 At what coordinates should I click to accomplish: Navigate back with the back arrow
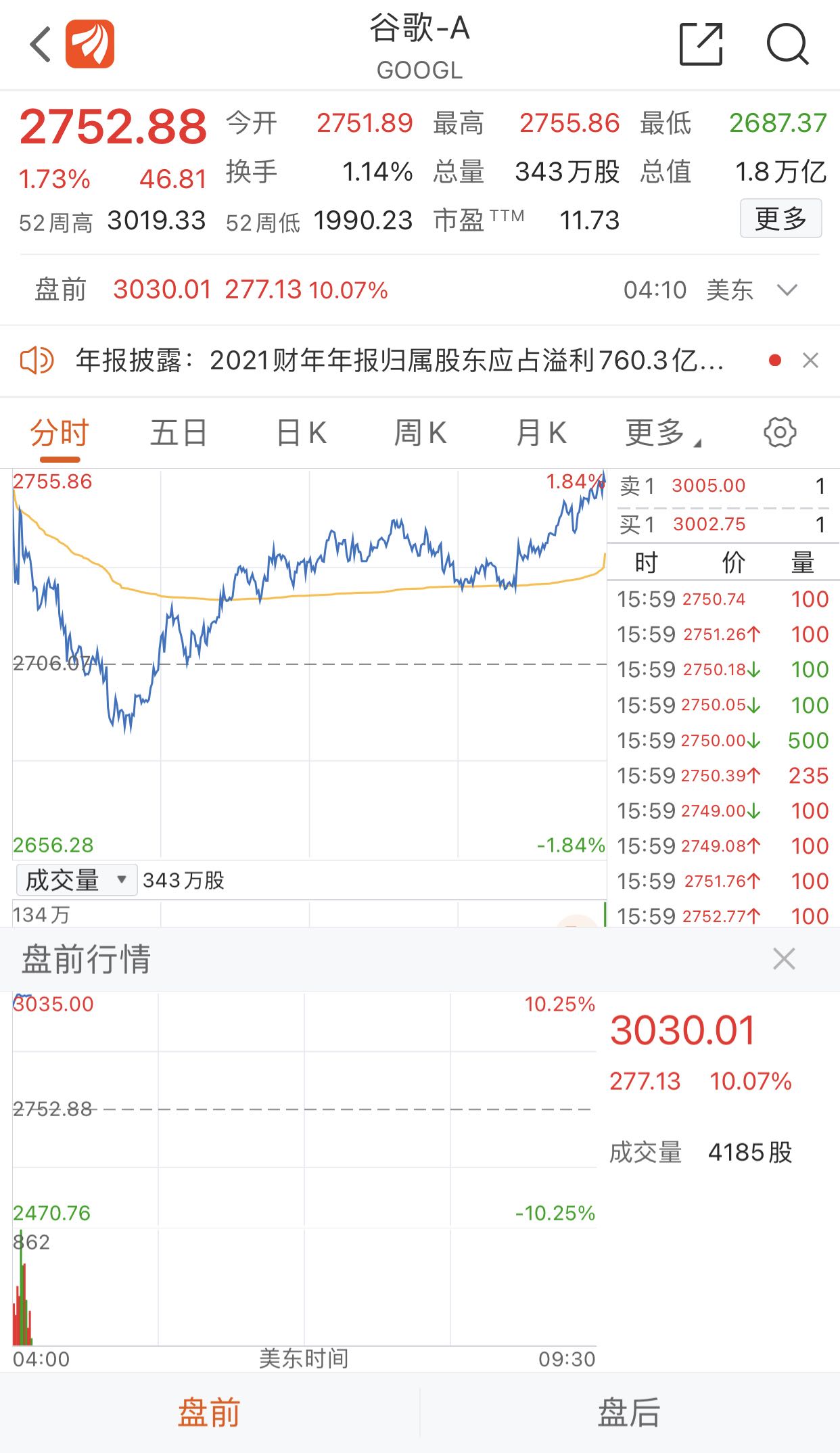[37, 45]
